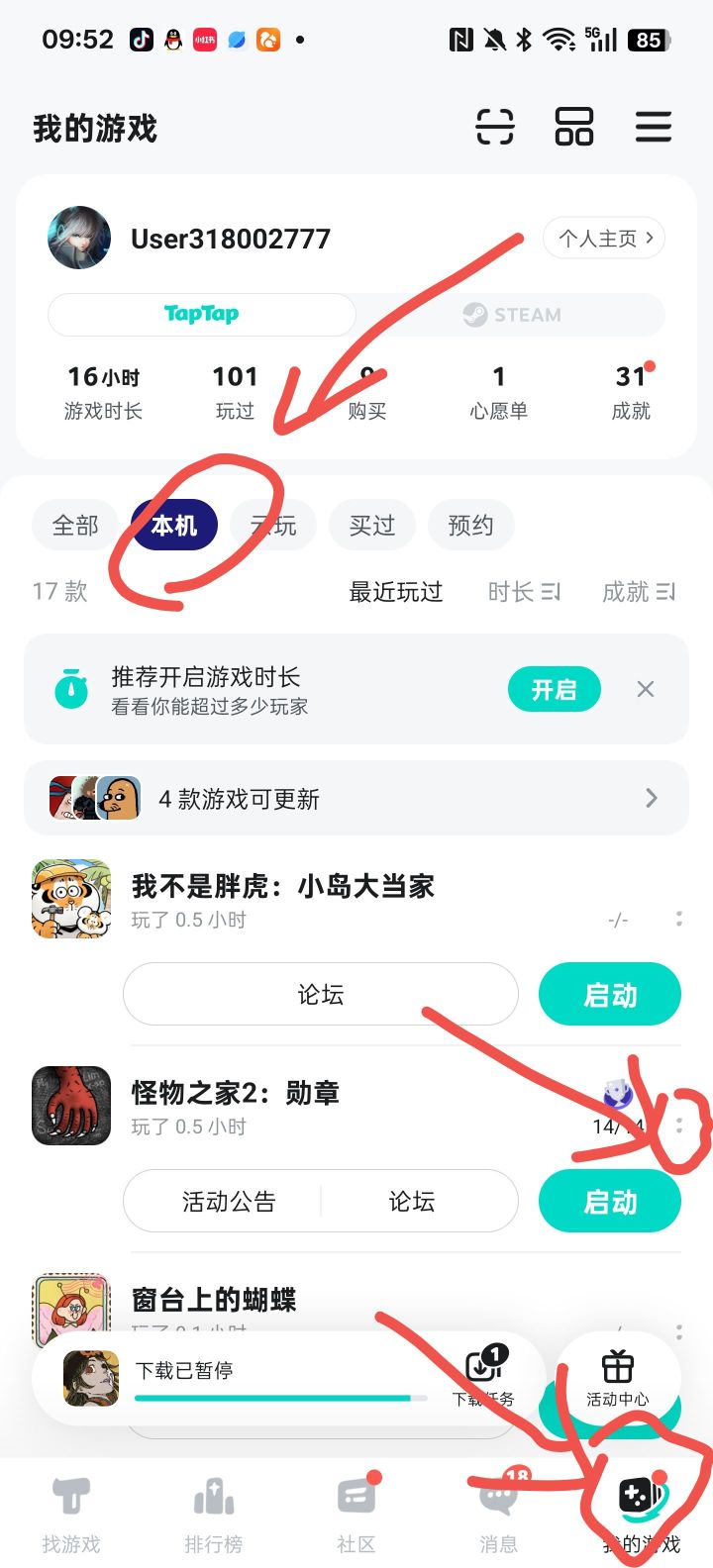Open the three-dot menu for 怪物之家2

click(x=679, y=1124)
